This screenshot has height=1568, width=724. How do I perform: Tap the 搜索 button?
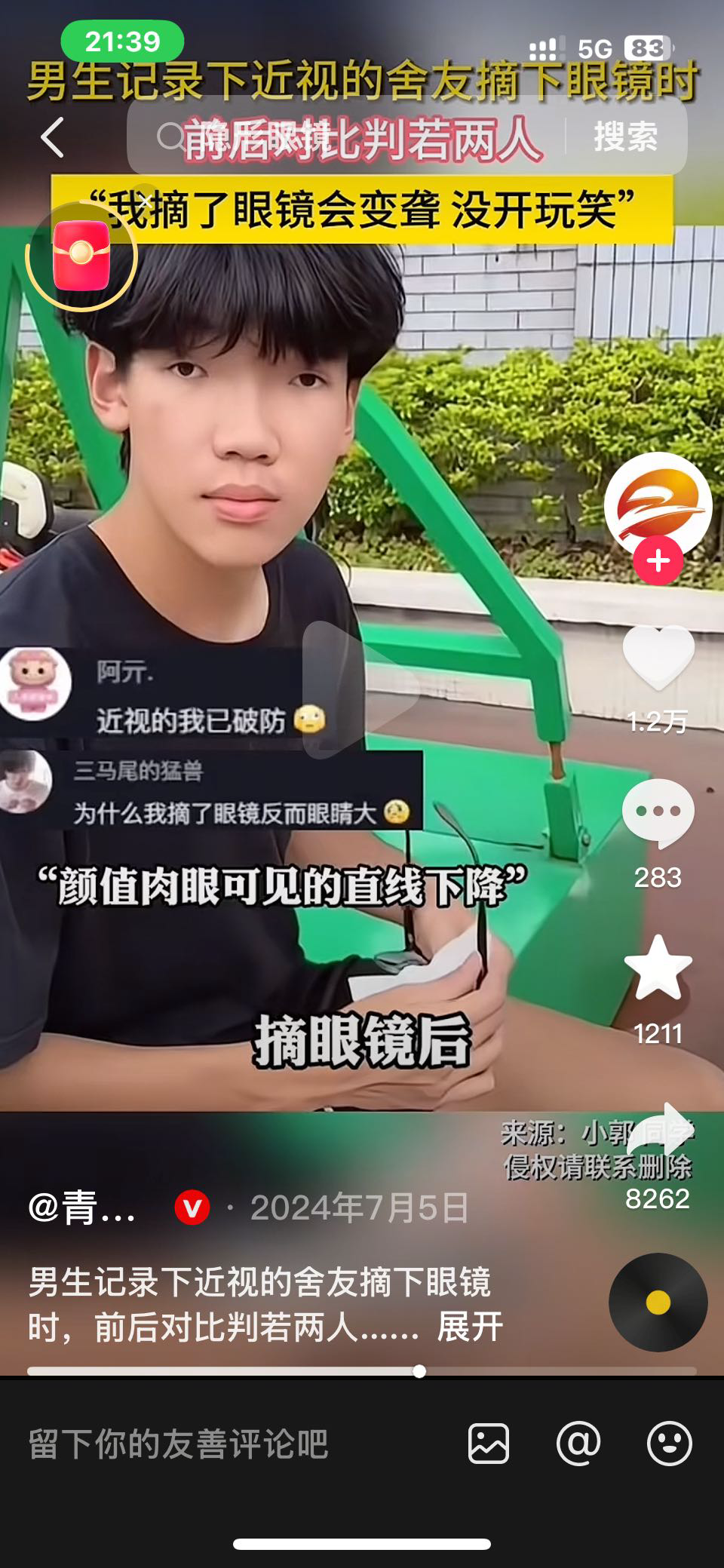click(x=625, y=137)
